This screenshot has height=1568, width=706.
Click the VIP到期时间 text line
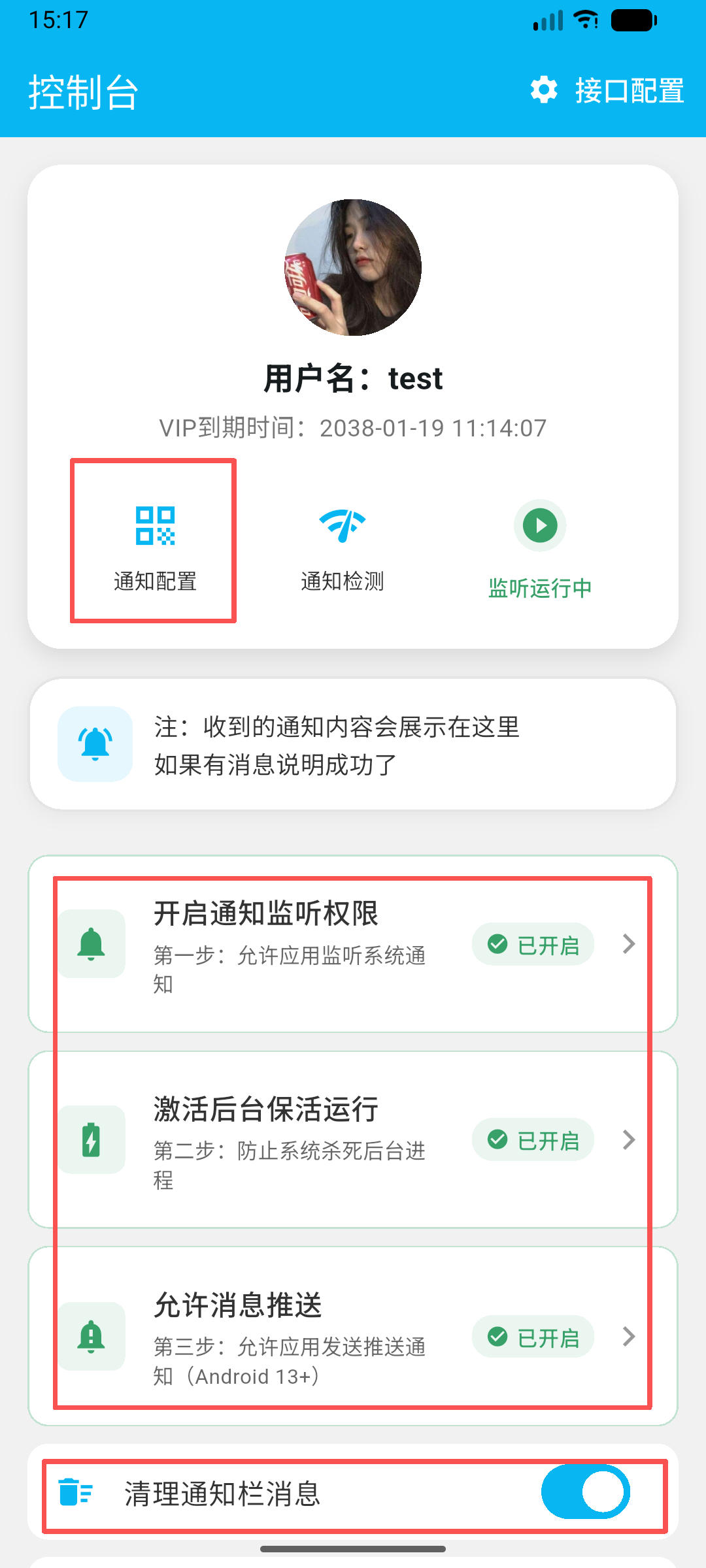pyautogui.click(x=353, y=427)
